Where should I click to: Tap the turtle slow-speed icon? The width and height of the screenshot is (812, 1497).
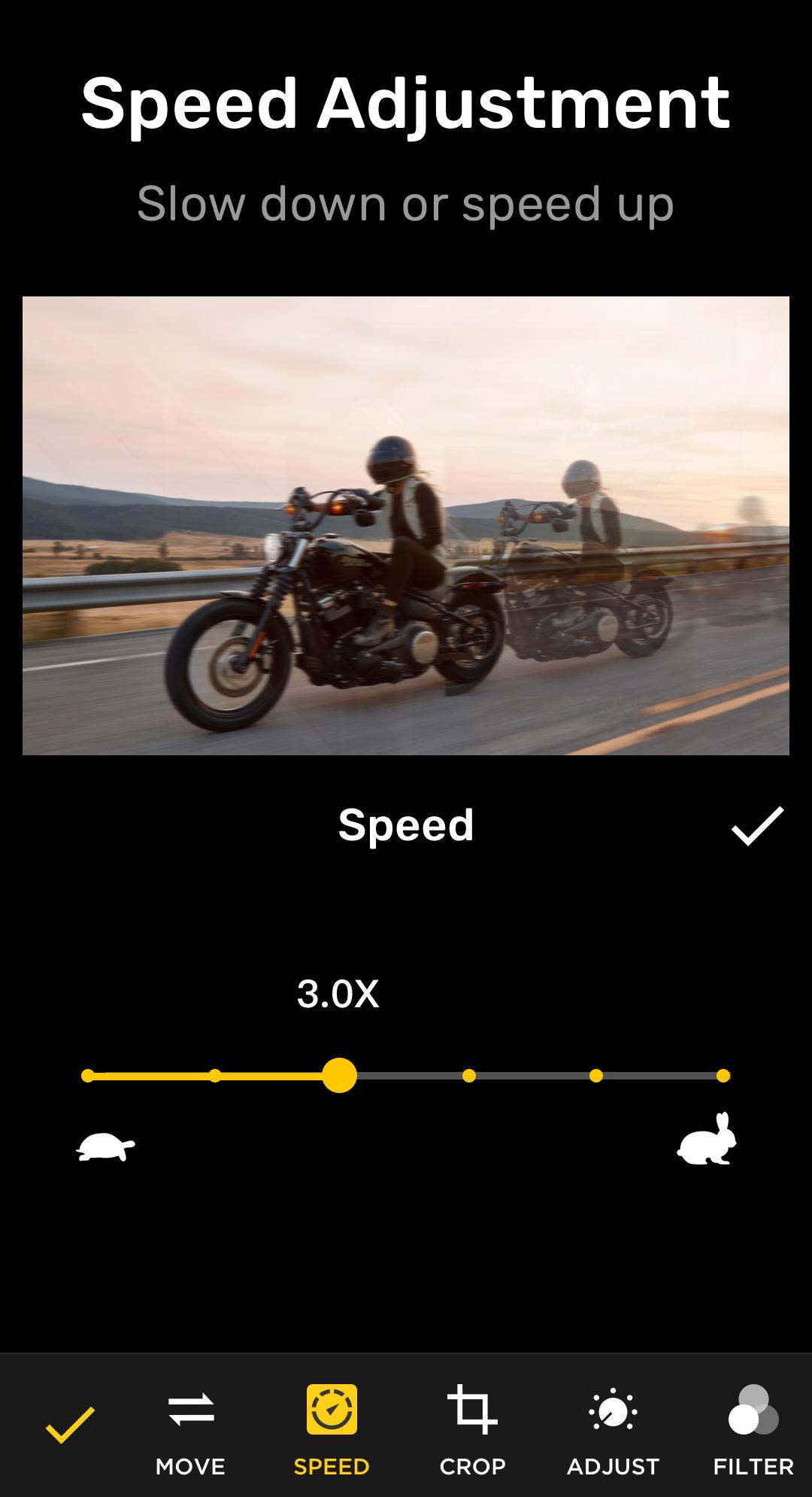pos(105,1147)
